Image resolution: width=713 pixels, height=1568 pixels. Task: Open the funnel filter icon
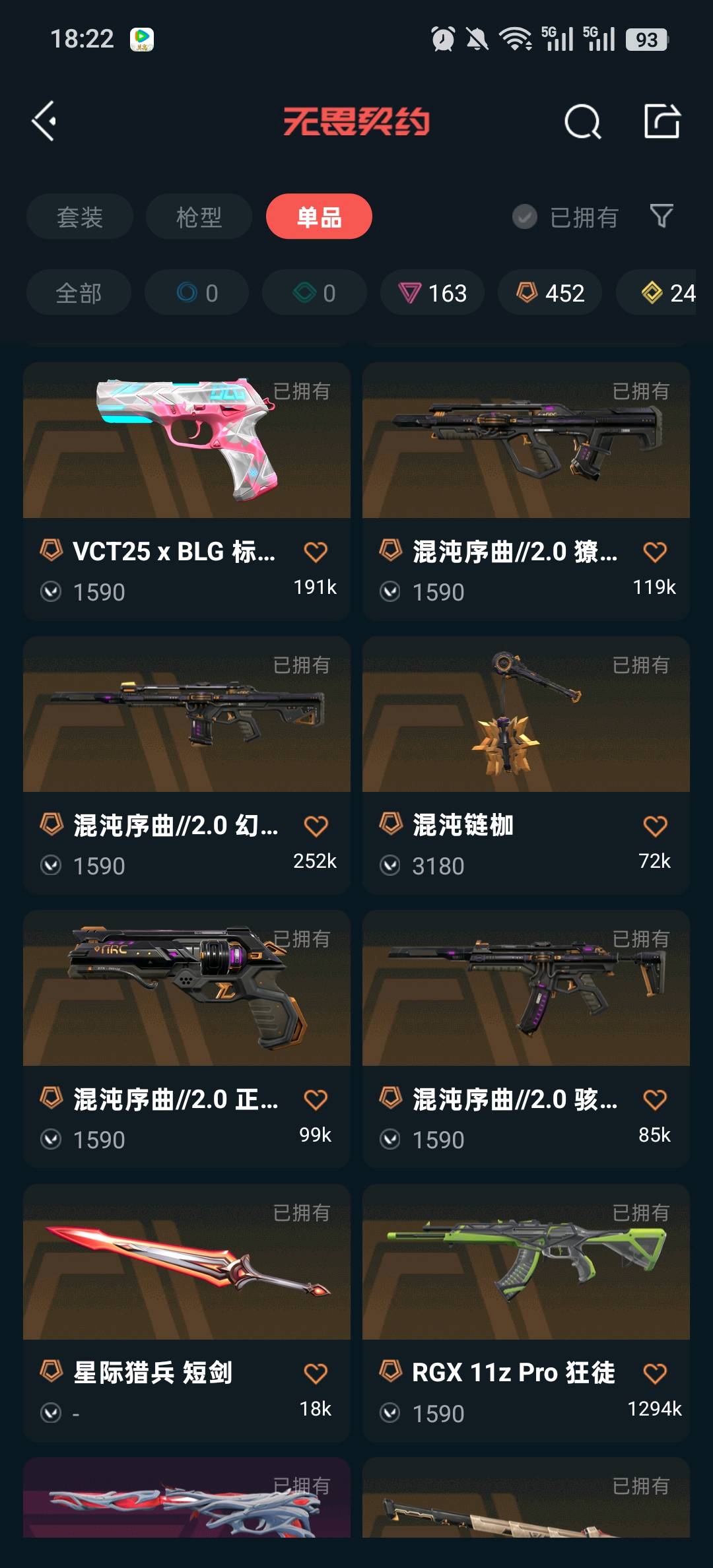[x=662, y=216]
